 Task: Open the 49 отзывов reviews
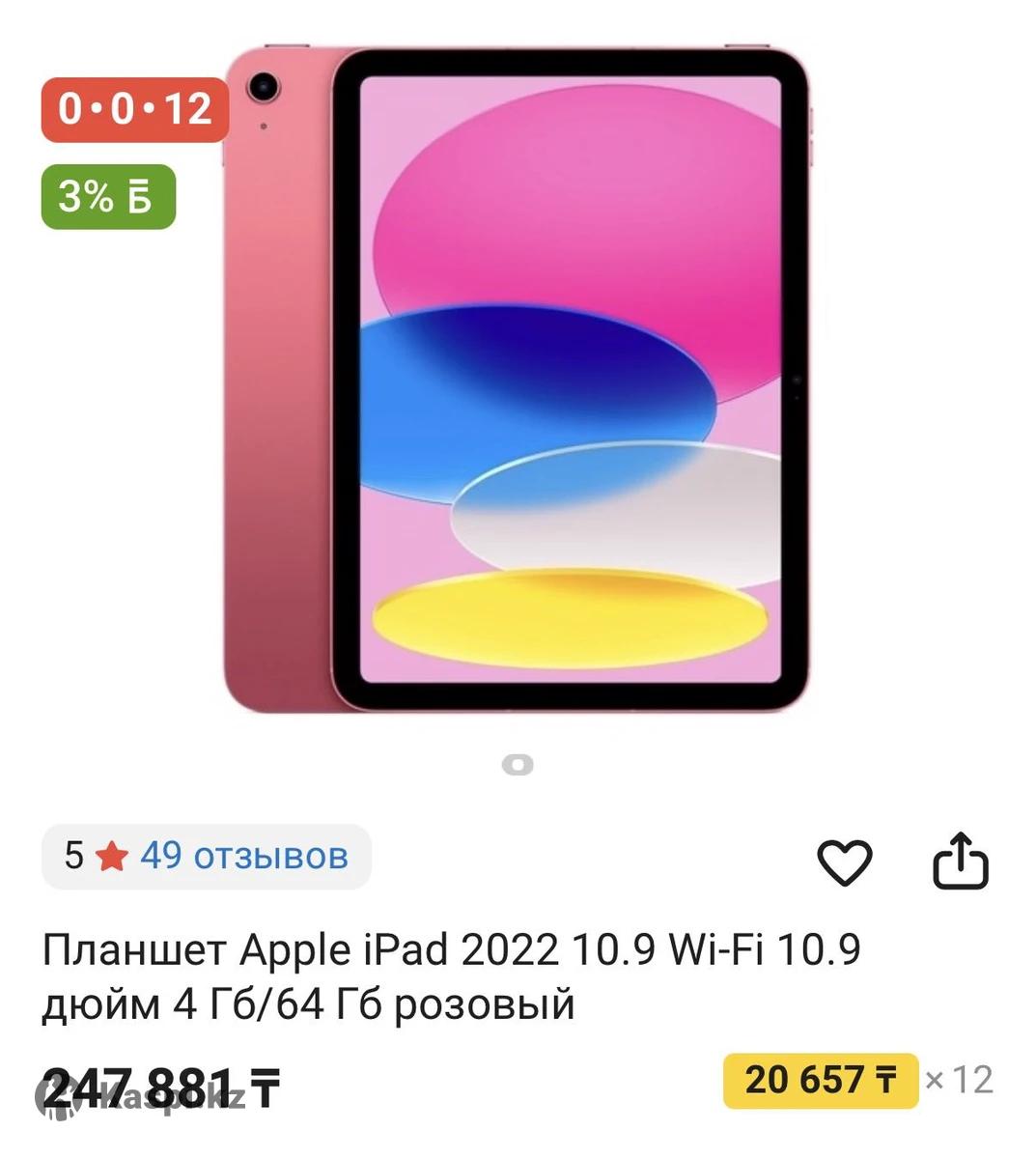[243, 856]
